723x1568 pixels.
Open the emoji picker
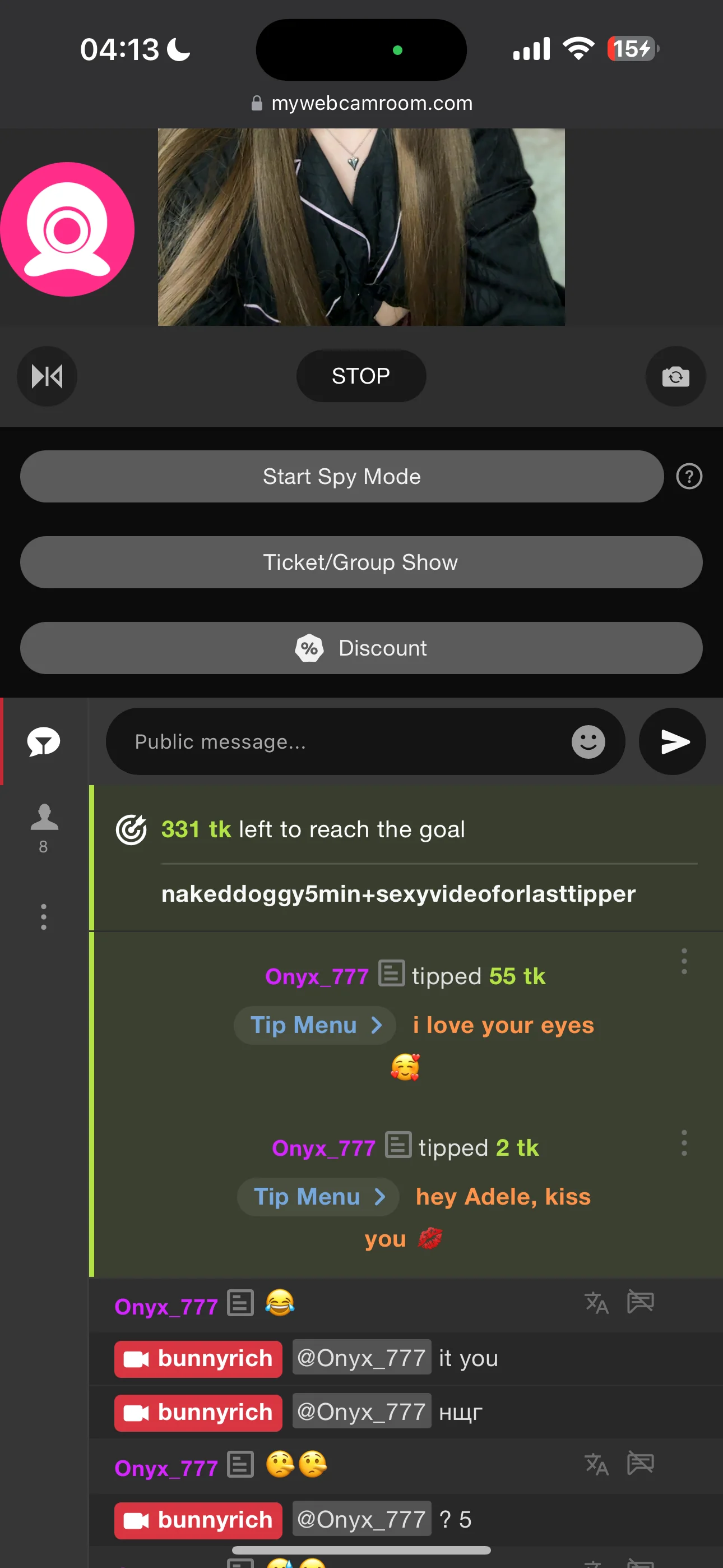tap(588, 741)
